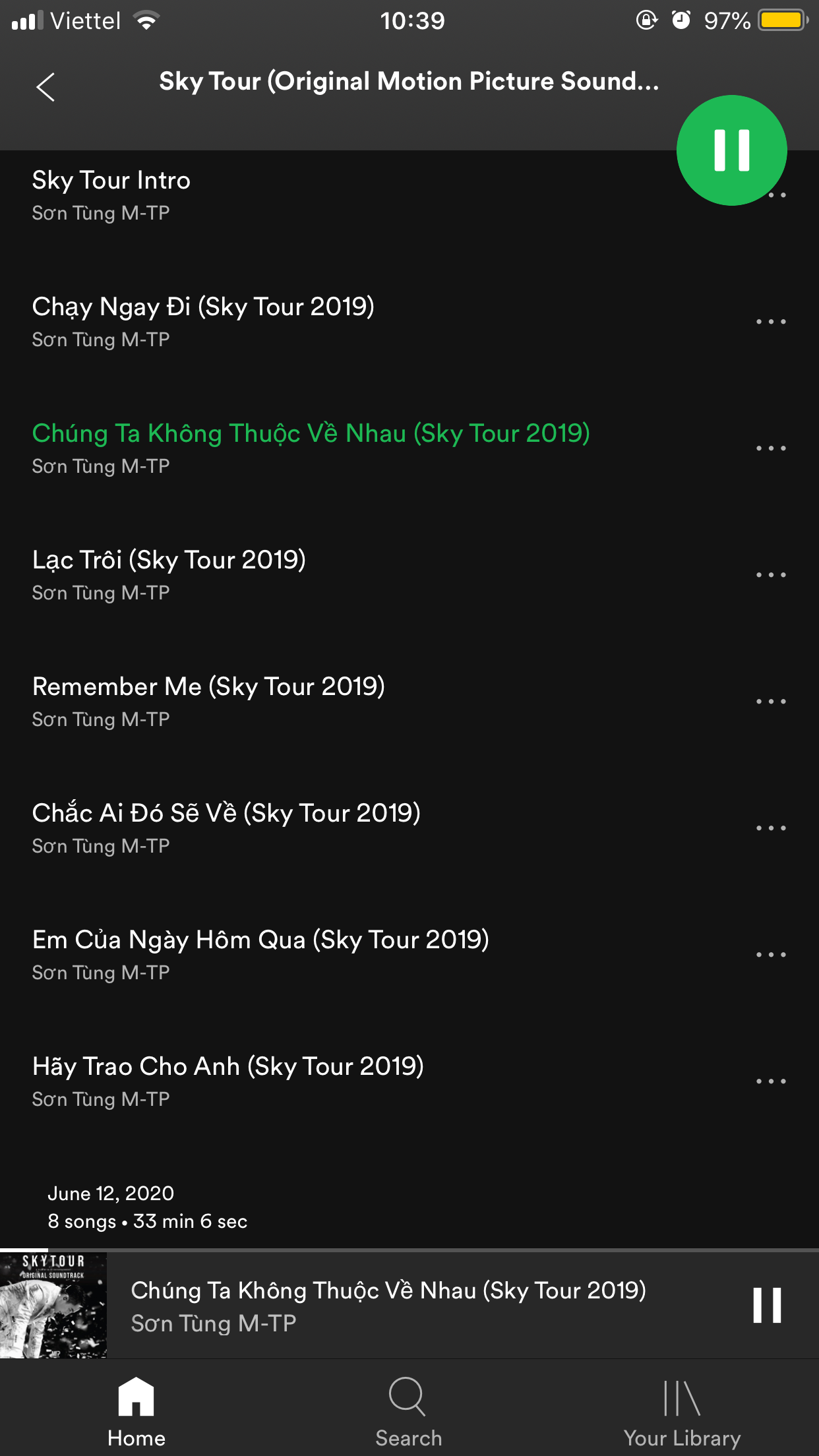Play Hãy Trao Cho Anh track
This screenshot has height=1456, width=819.
tap(228, 1081)
